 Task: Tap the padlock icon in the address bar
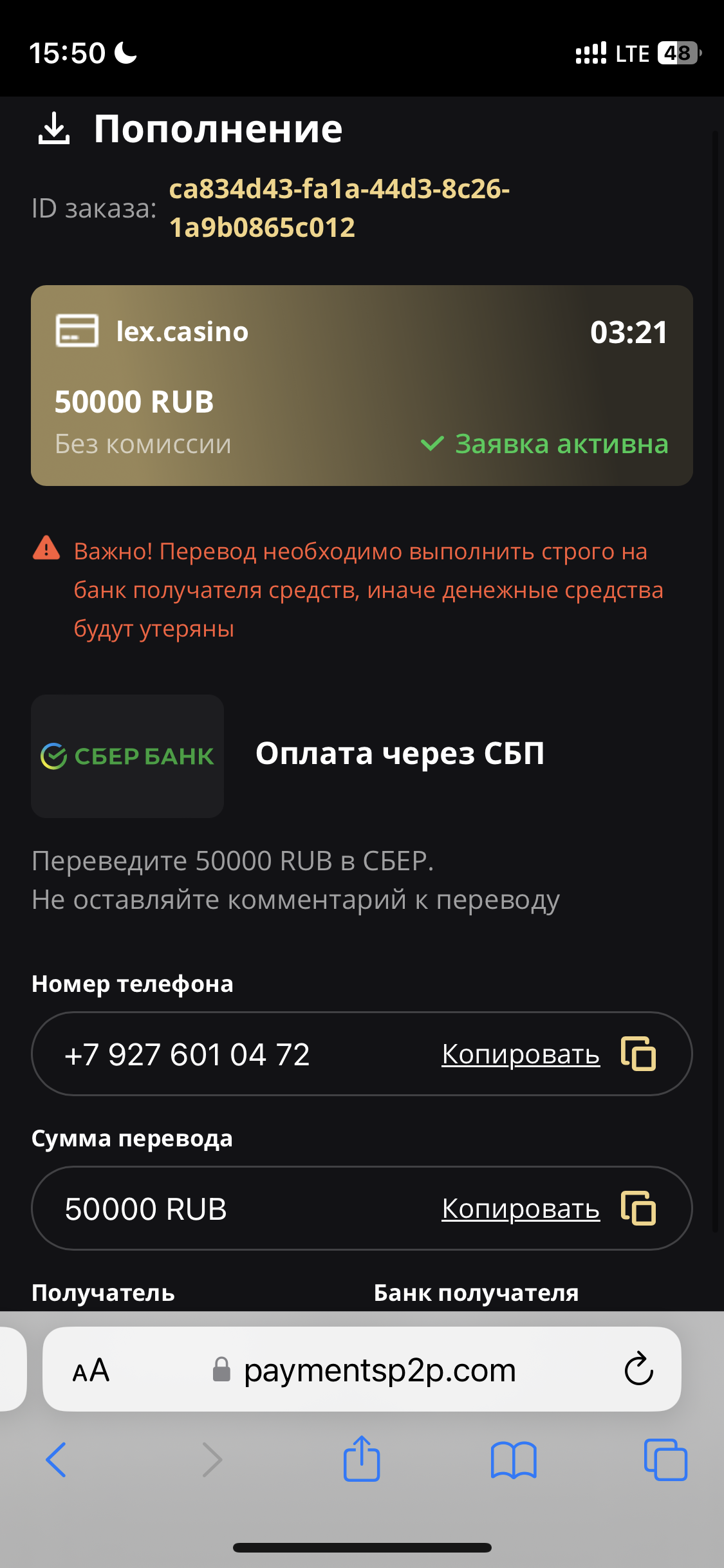click(x=222, y=1370)
